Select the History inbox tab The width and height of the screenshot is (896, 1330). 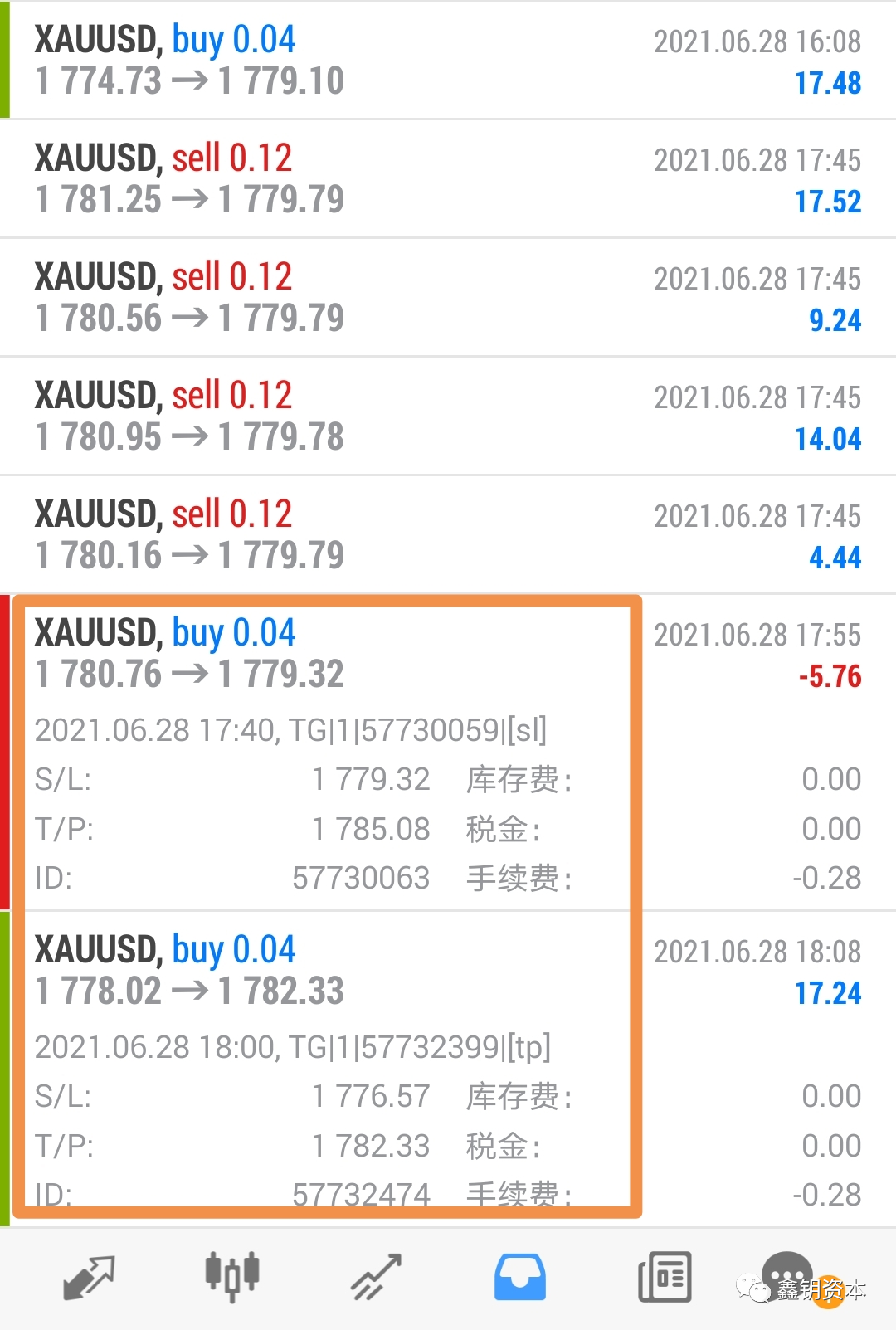520,1278
